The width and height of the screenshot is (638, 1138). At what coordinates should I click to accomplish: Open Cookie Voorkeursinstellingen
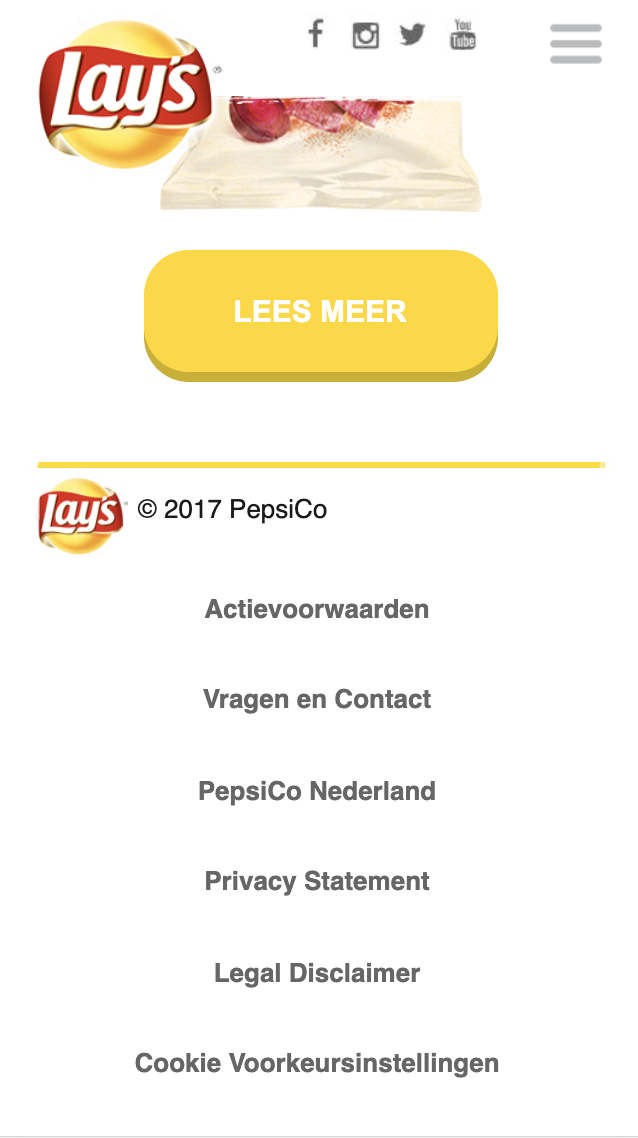coord(317,1062)
